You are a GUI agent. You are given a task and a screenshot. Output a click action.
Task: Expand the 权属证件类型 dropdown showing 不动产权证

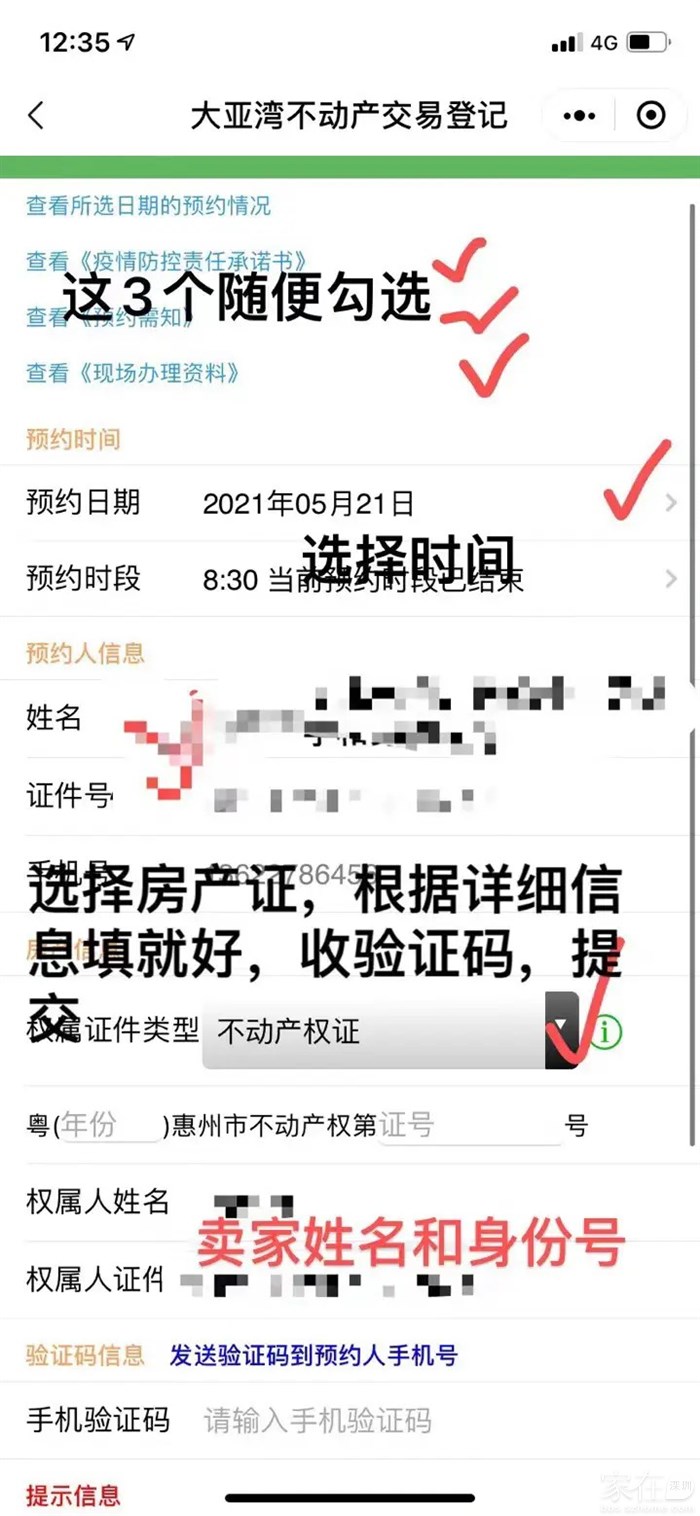click(x=390, y=1031)
